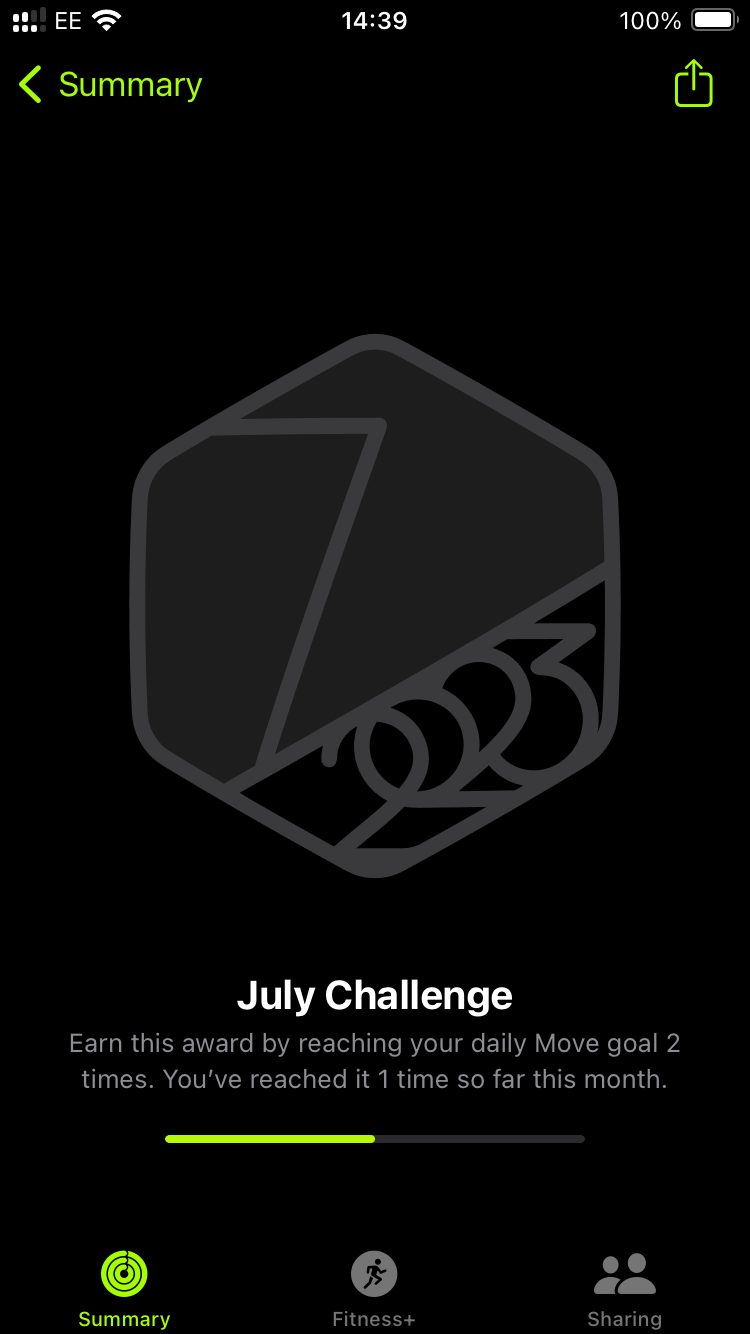The width and height of the screenshot is (750, 1334).
Task: Open the Summary tab
Action: pyautogui.click(x=124, y=1288)
